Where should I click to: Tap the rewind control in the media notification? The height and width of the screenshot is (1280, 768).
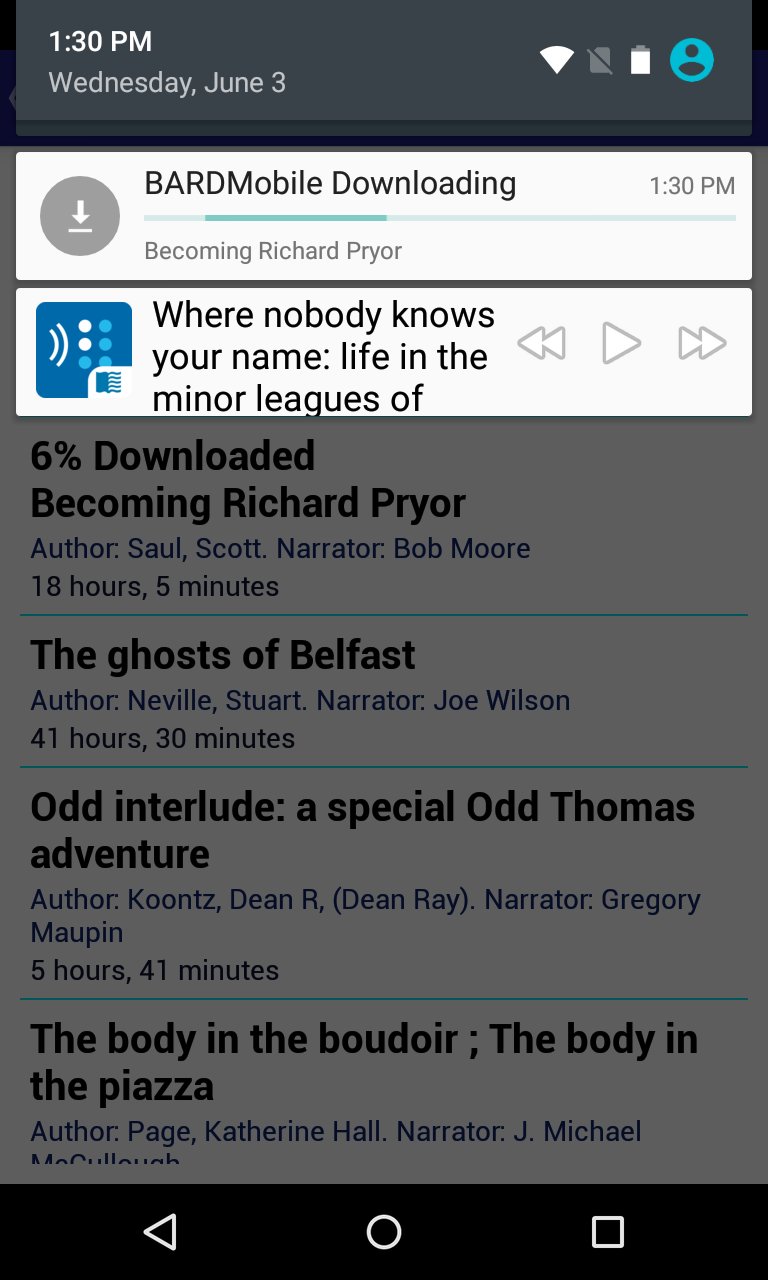coord(542,342)
